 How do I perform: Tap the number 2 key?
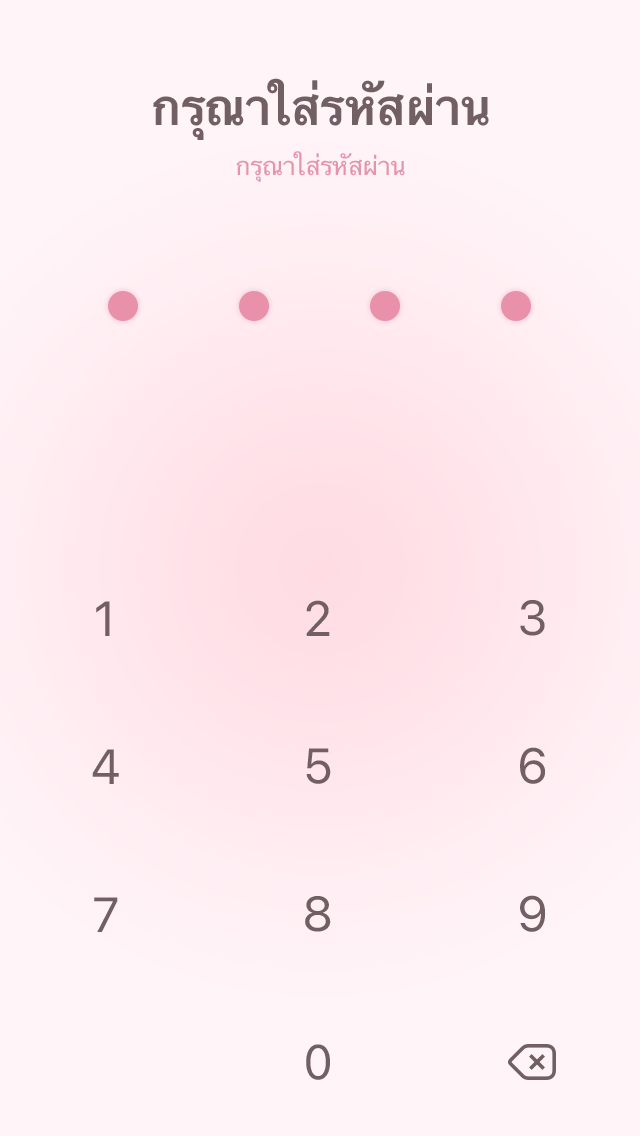318,619
